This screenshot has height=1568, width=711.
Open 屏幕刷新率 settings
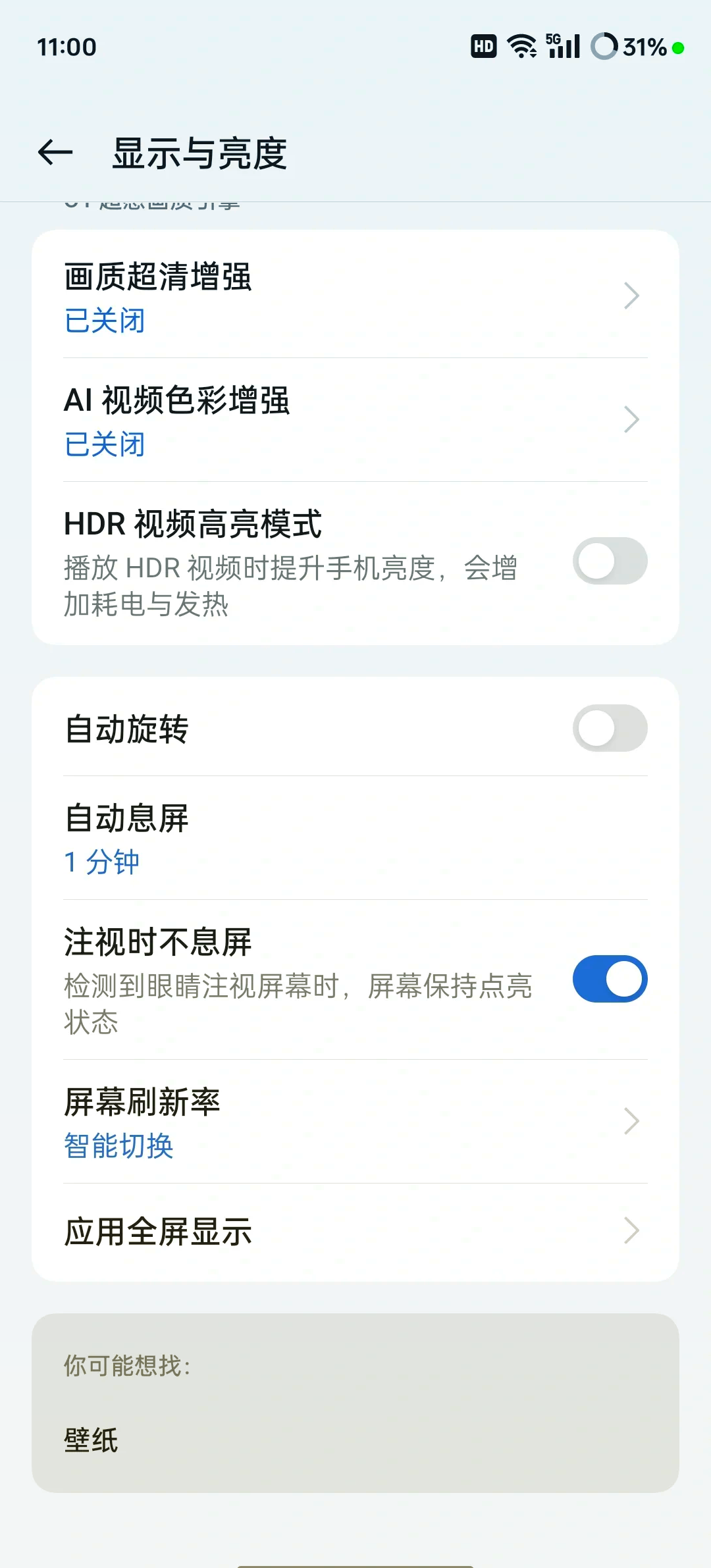pyautogui.click(x=355, y=1122)
